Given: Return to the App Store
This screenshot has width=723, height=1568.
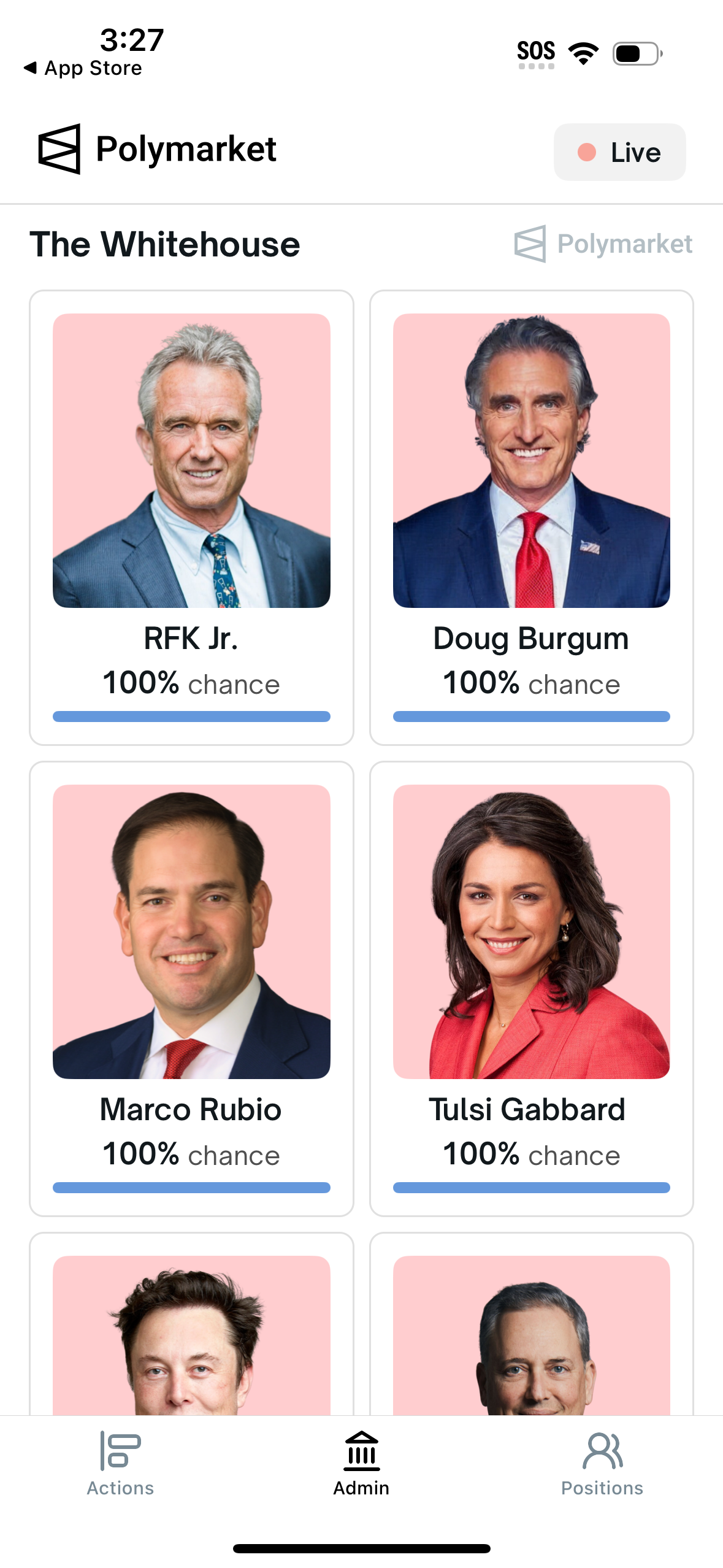Looking at the screenshot, I should (83, 68).
